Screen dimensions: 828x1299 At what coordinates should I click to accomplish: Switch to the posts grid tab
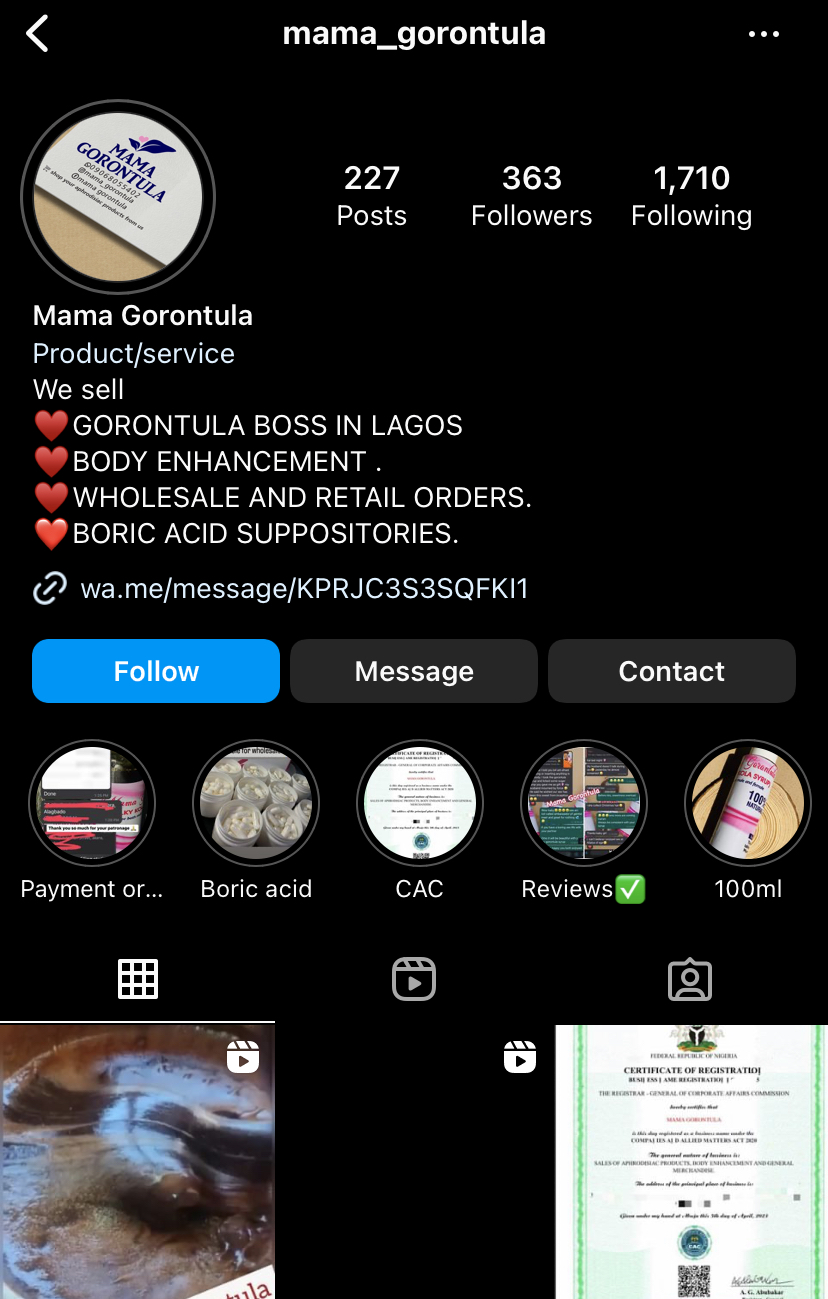coord(138,979)
